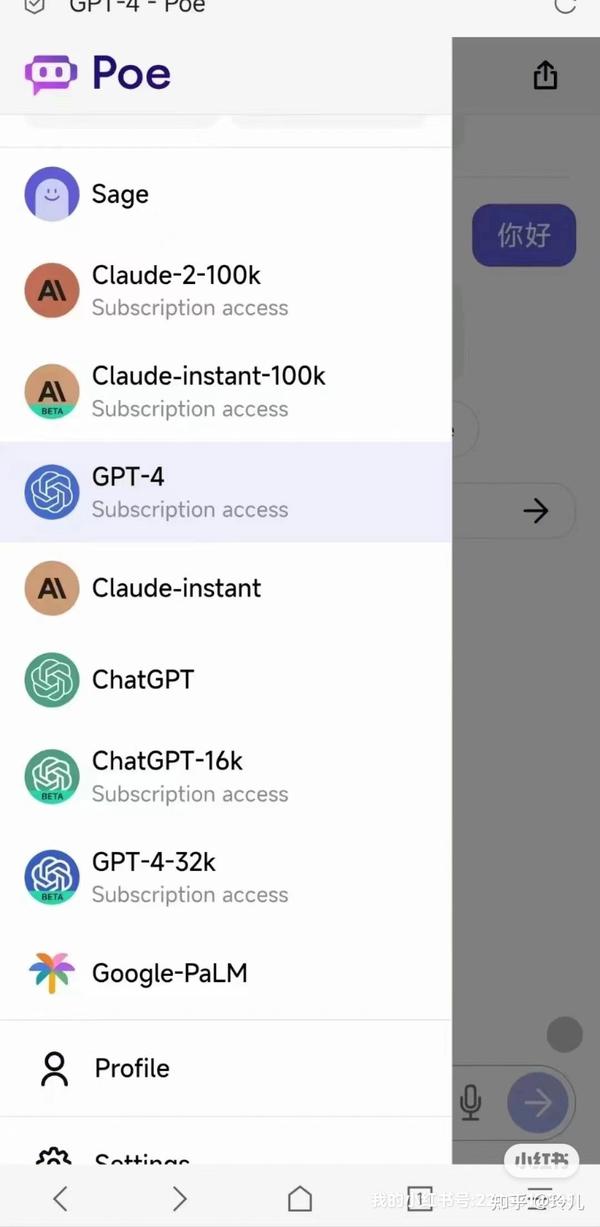Tap the share icon at top right

click(x=545, y=75)
